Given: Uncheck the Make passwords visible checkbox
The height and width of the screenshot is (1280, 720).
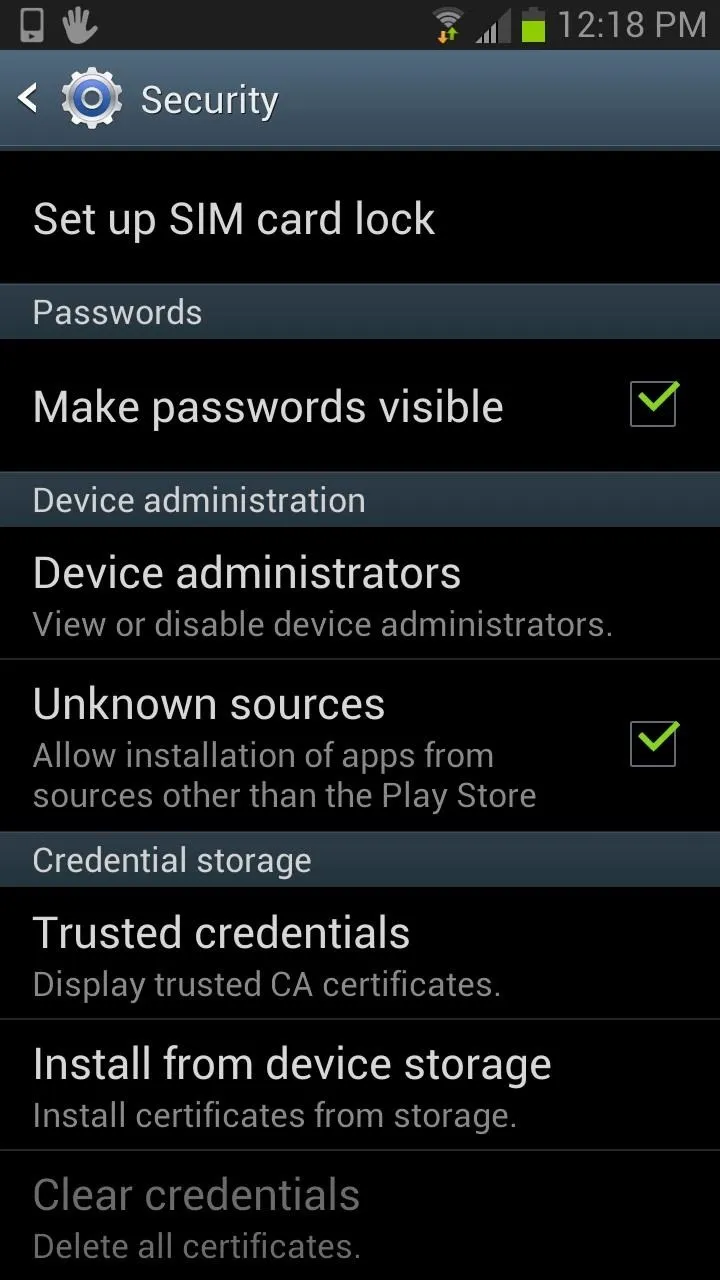Looking at the screenshot, I should [654, 404].
